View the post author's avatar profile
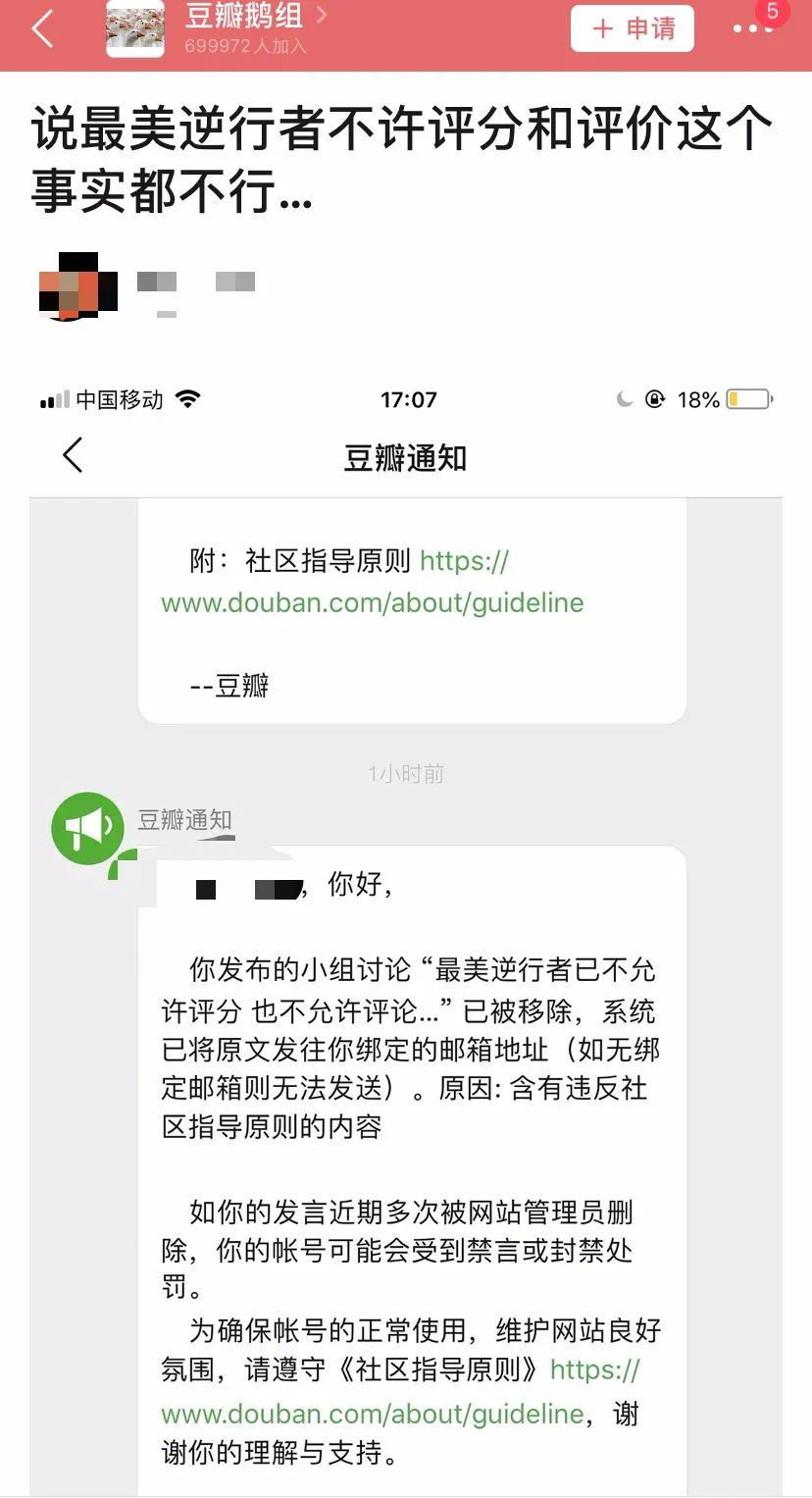812x1498 pixels. click(x=76, y=285)
